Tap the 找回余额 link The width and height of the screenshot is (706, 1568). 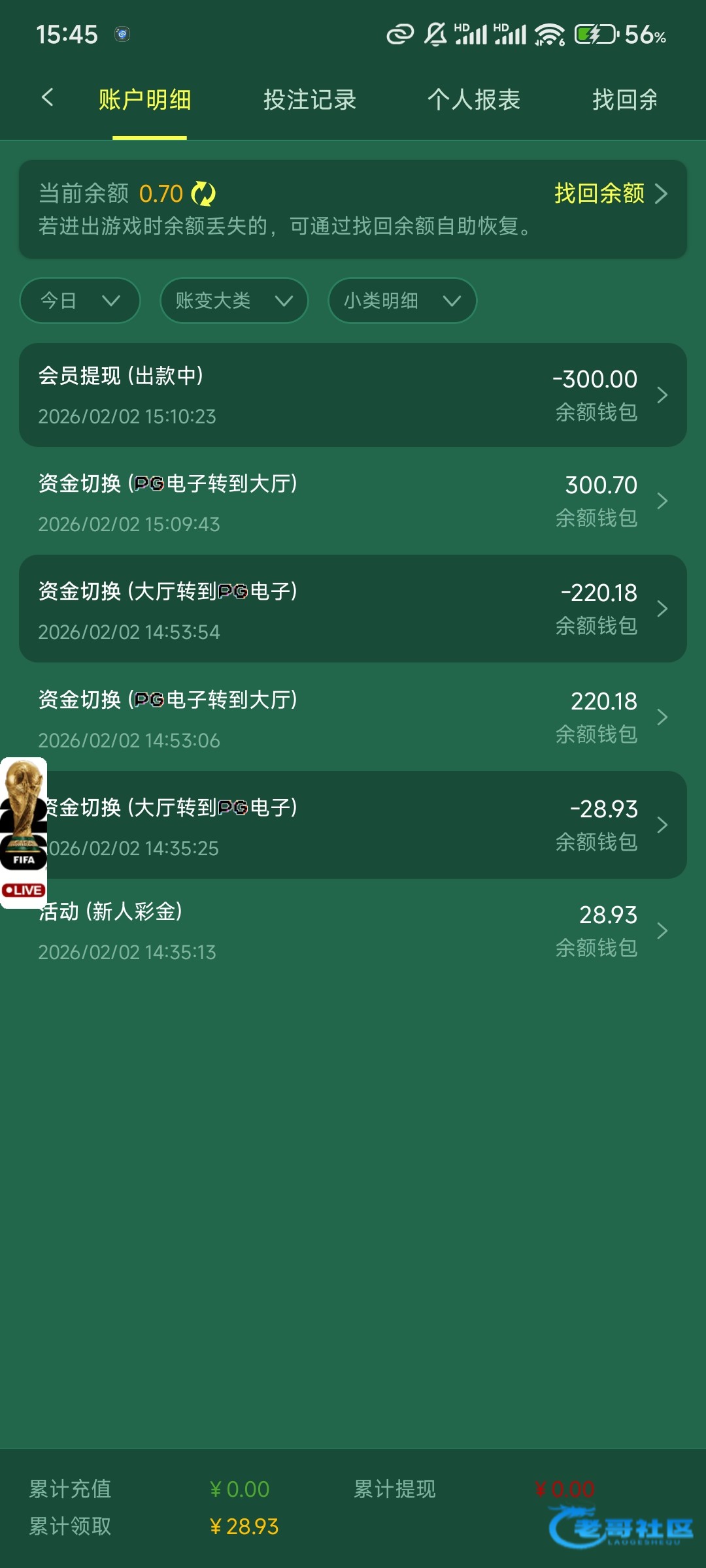tap(609, 193)
